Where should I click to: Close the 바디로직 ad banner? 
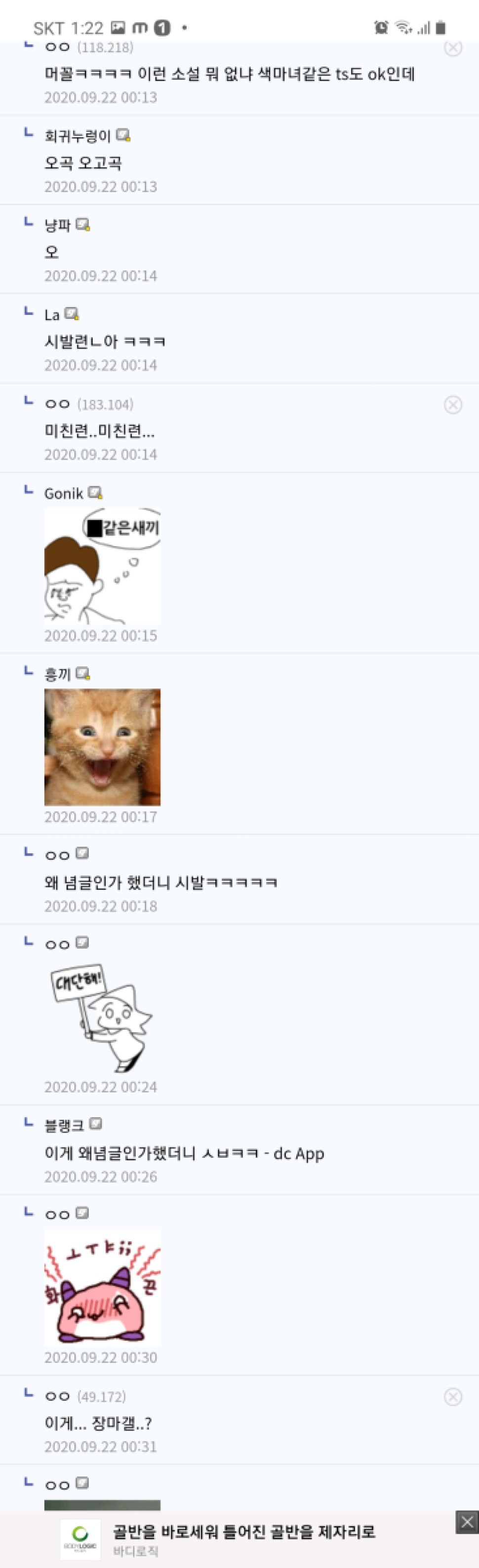pos(466,1522)
